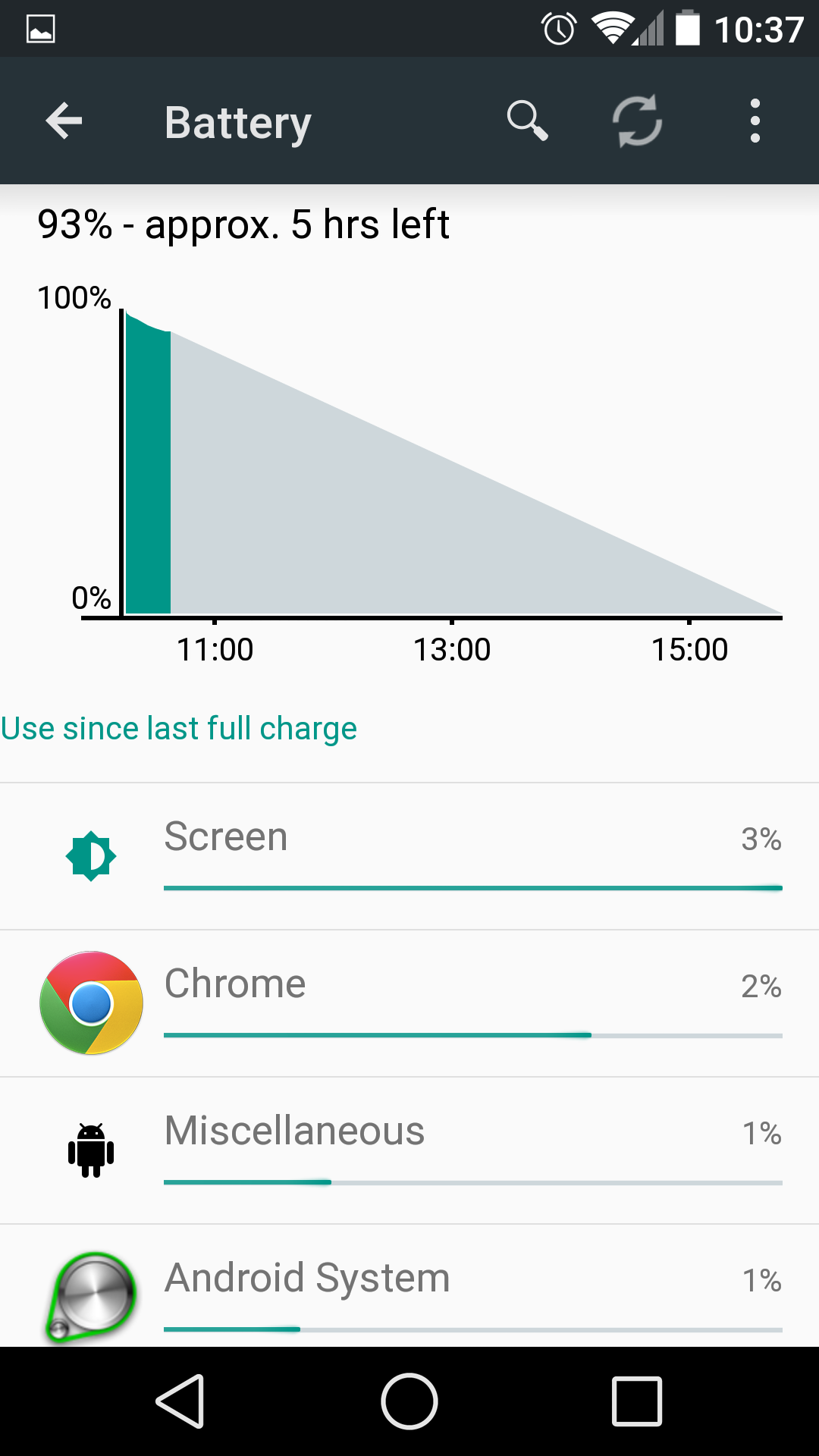Open the overflow menu
Screen dimensions: 819x1456
pyautogui.click(x=755, y=121)
